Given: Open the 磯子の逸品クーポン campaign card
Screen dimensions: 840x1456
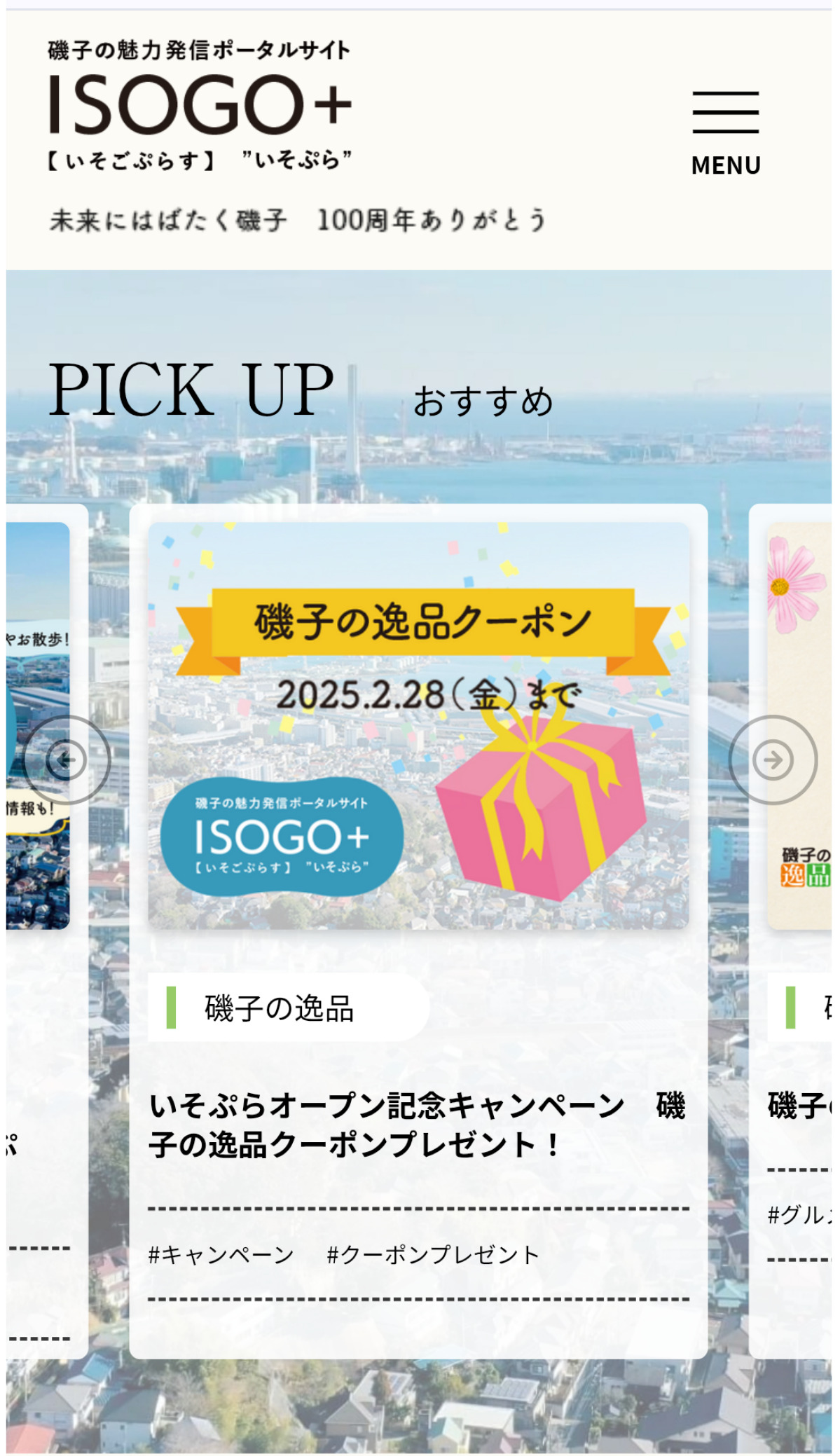Looking at the screenshot, I should (x=418, y=725).
